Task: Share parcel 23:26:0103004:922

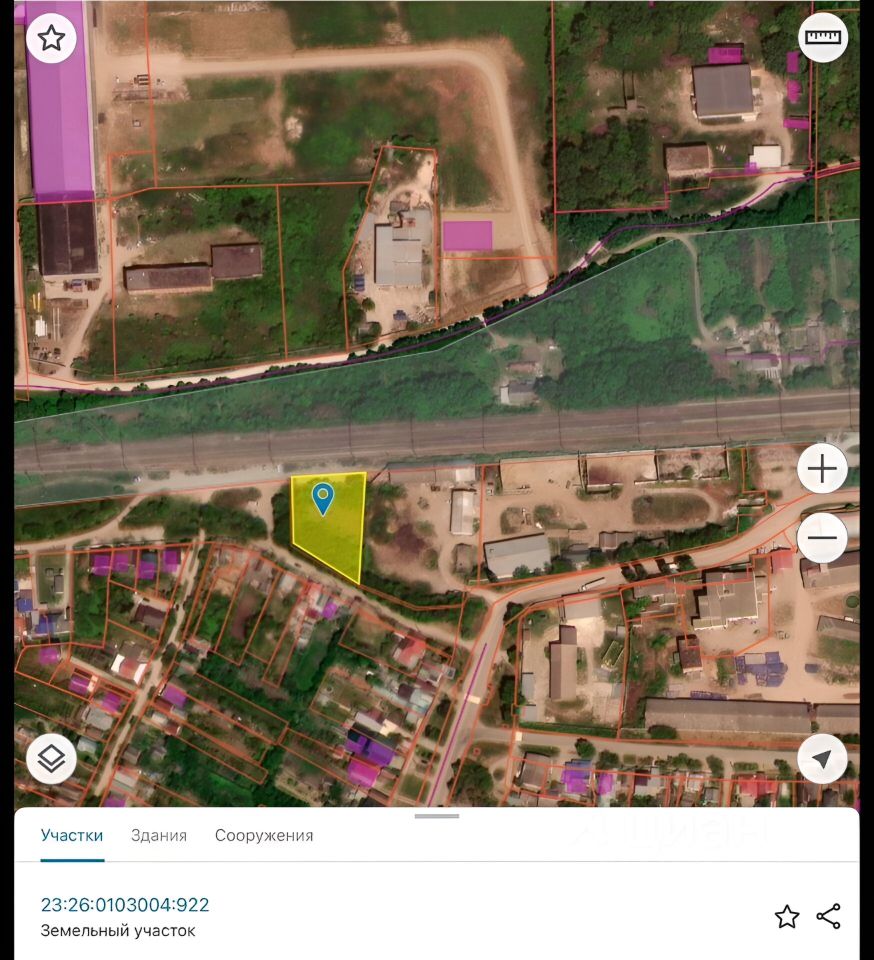Action: (x=829, y=916)
